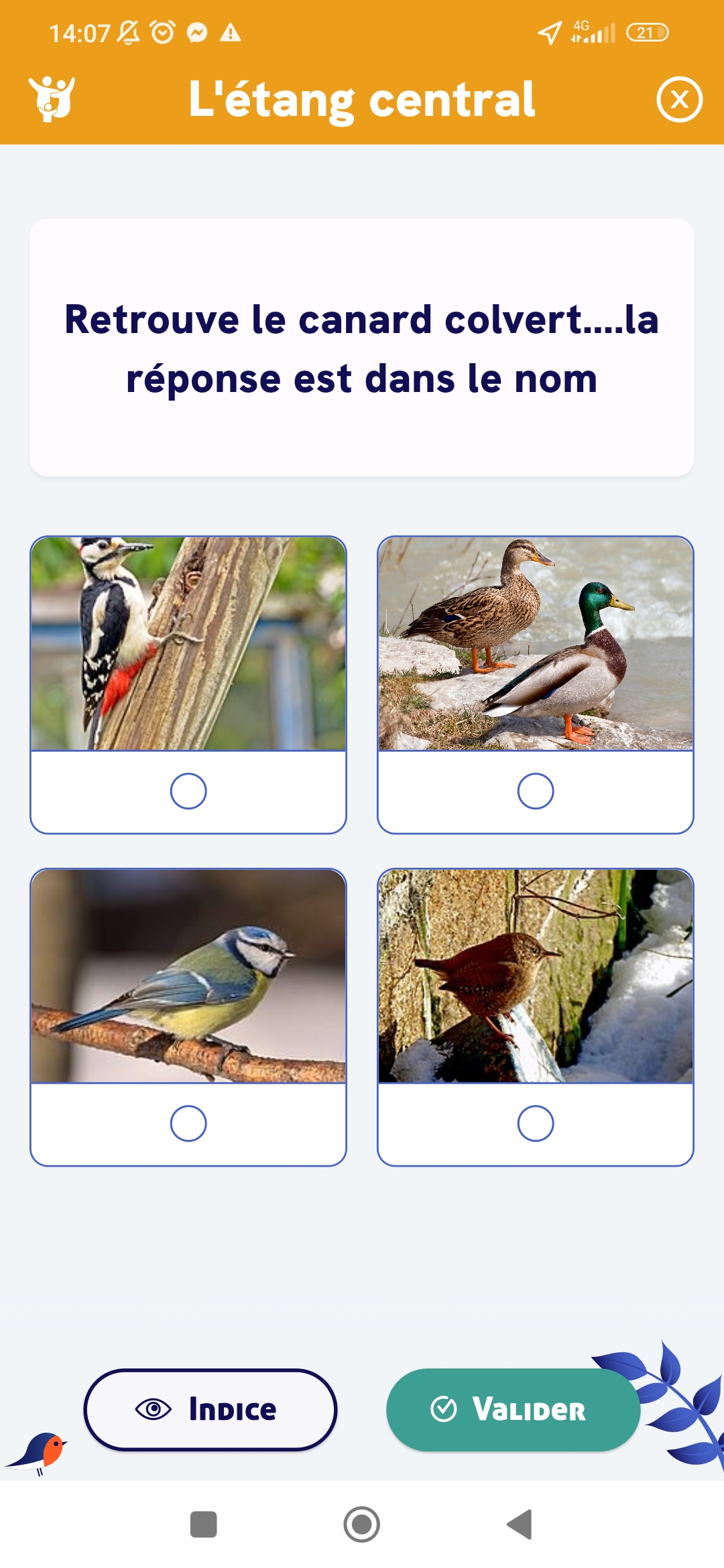
Task: Select the brown wren photo answer
Action: point(536,1123)
